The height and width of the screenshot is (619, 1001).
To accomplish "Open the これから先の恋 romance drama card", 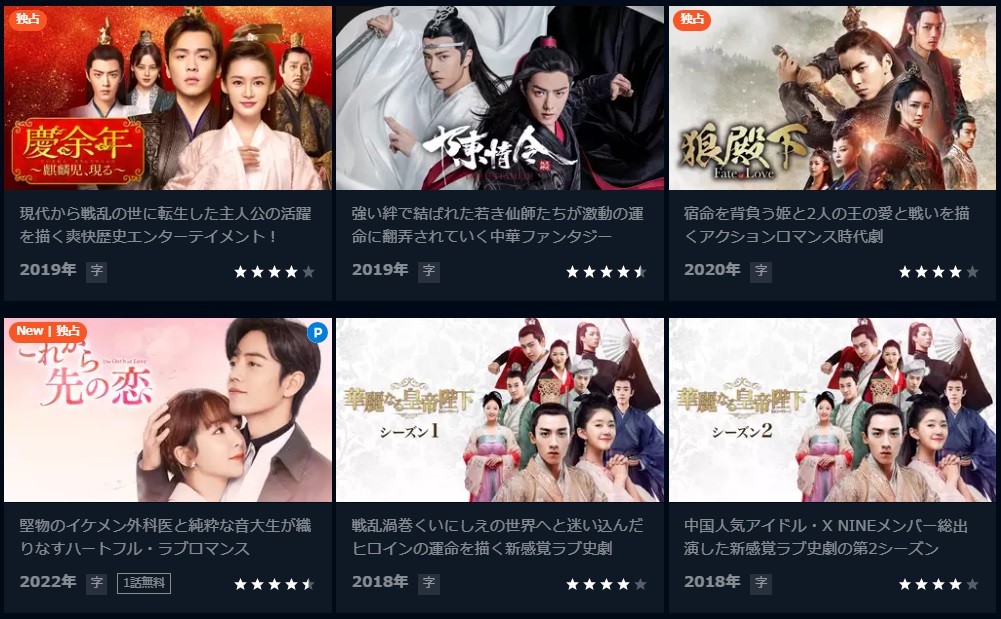I will point(168,410).
